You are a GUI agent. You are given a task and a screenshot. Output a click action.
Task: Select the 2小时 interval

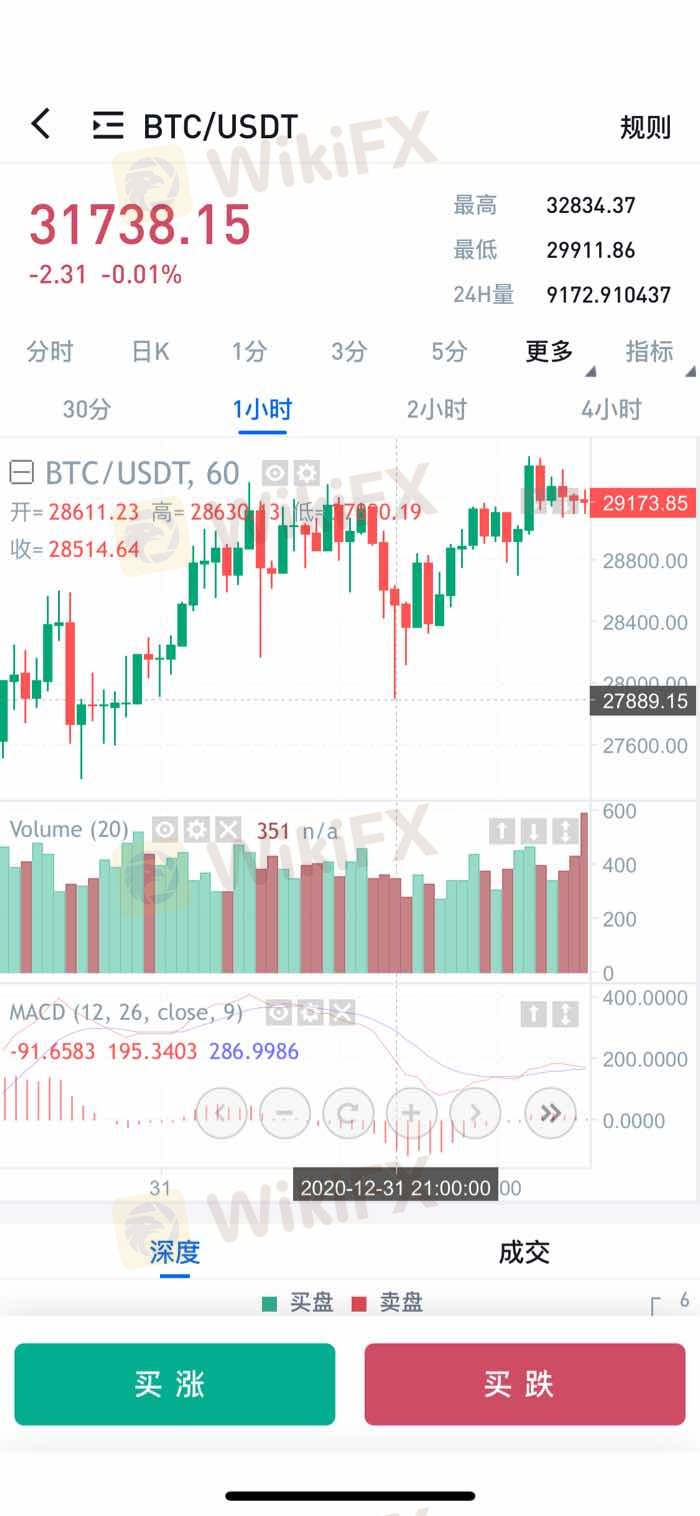(437, 409)
